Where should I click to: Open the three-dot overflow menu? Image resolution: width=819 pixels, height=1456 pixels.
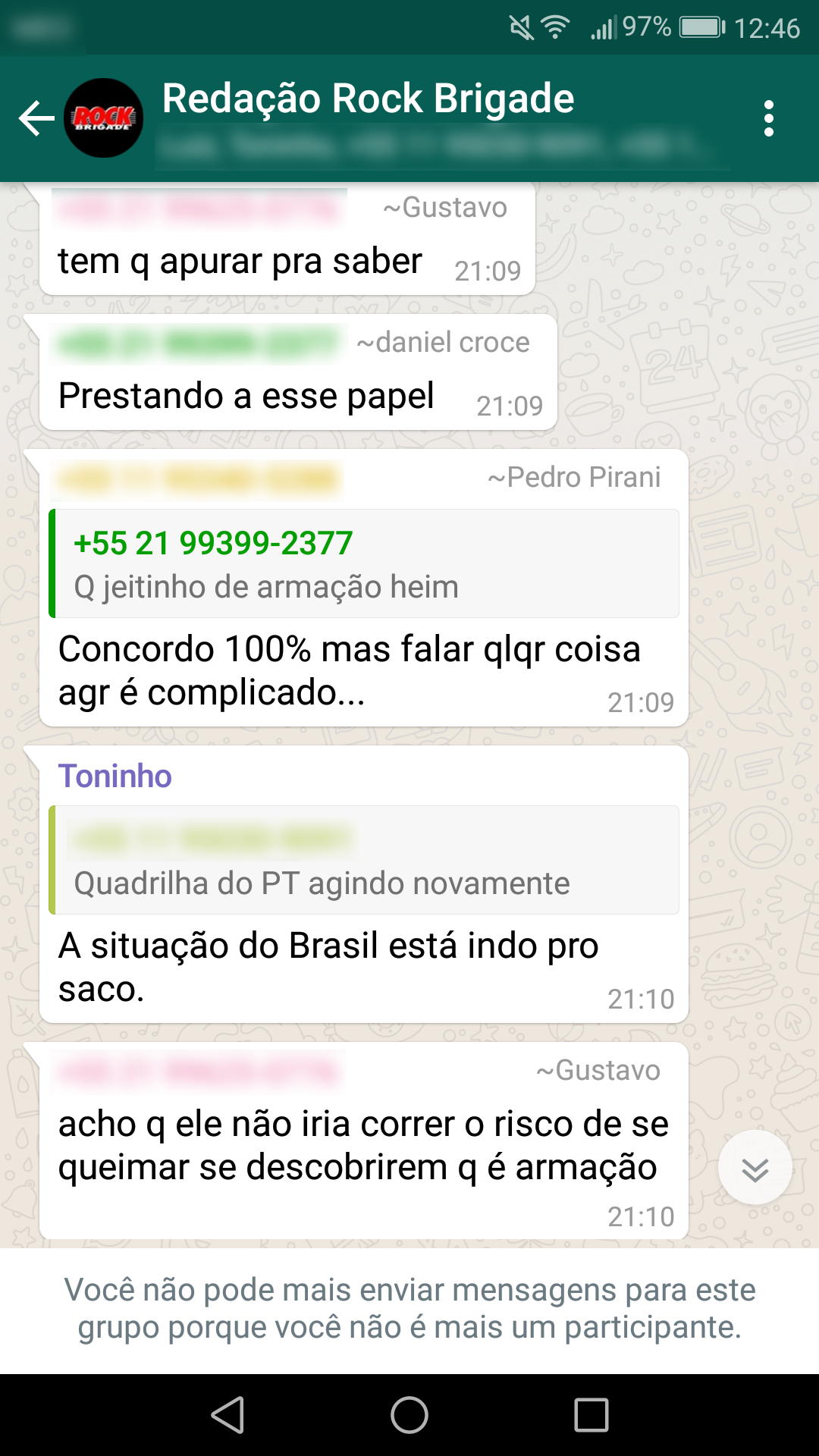tap(768, 119)
